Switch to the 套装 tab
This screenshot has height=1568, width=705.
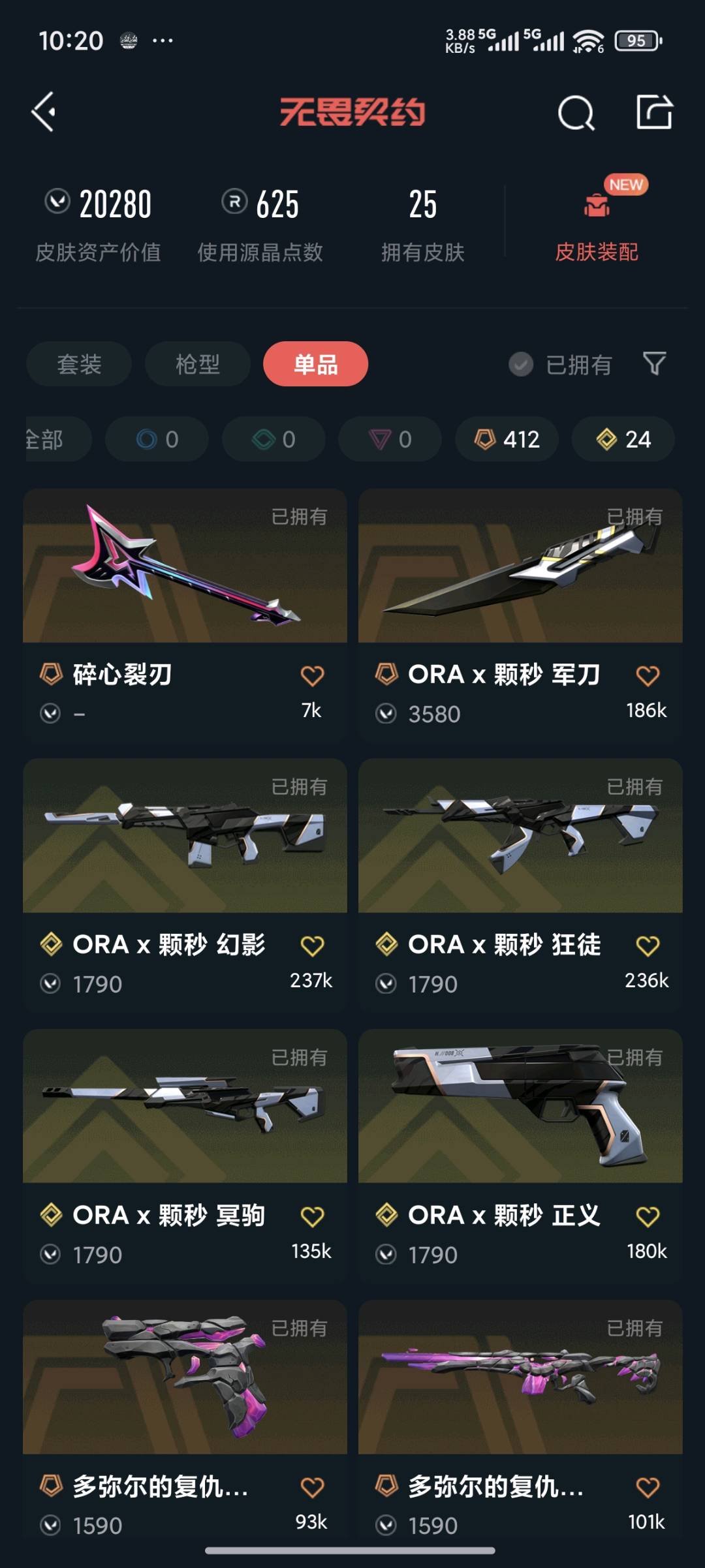79,364
